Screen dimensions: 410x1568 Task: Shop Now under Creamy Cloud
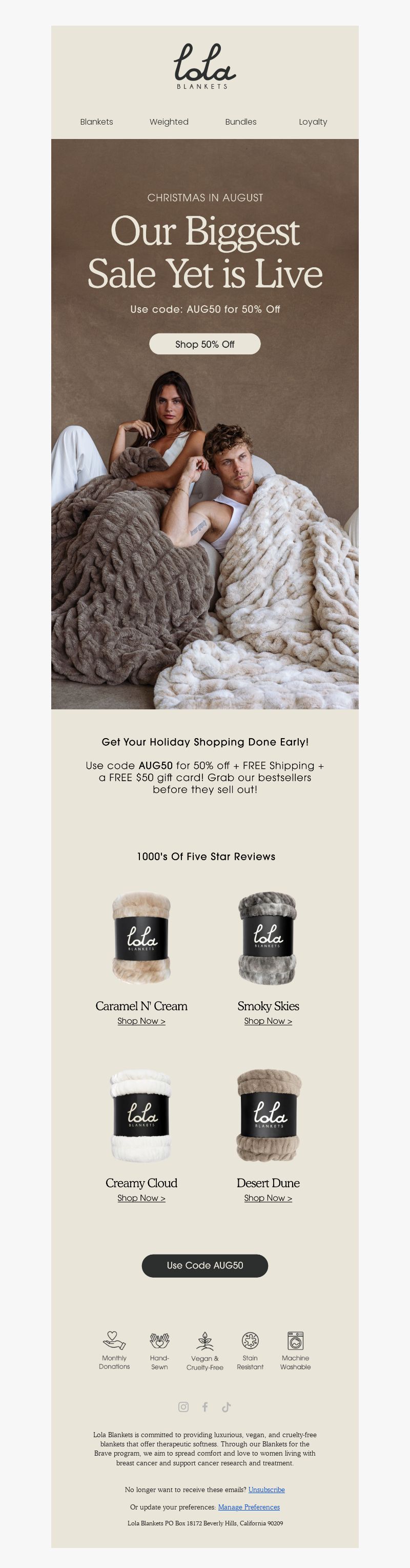tap(141, 1198)
